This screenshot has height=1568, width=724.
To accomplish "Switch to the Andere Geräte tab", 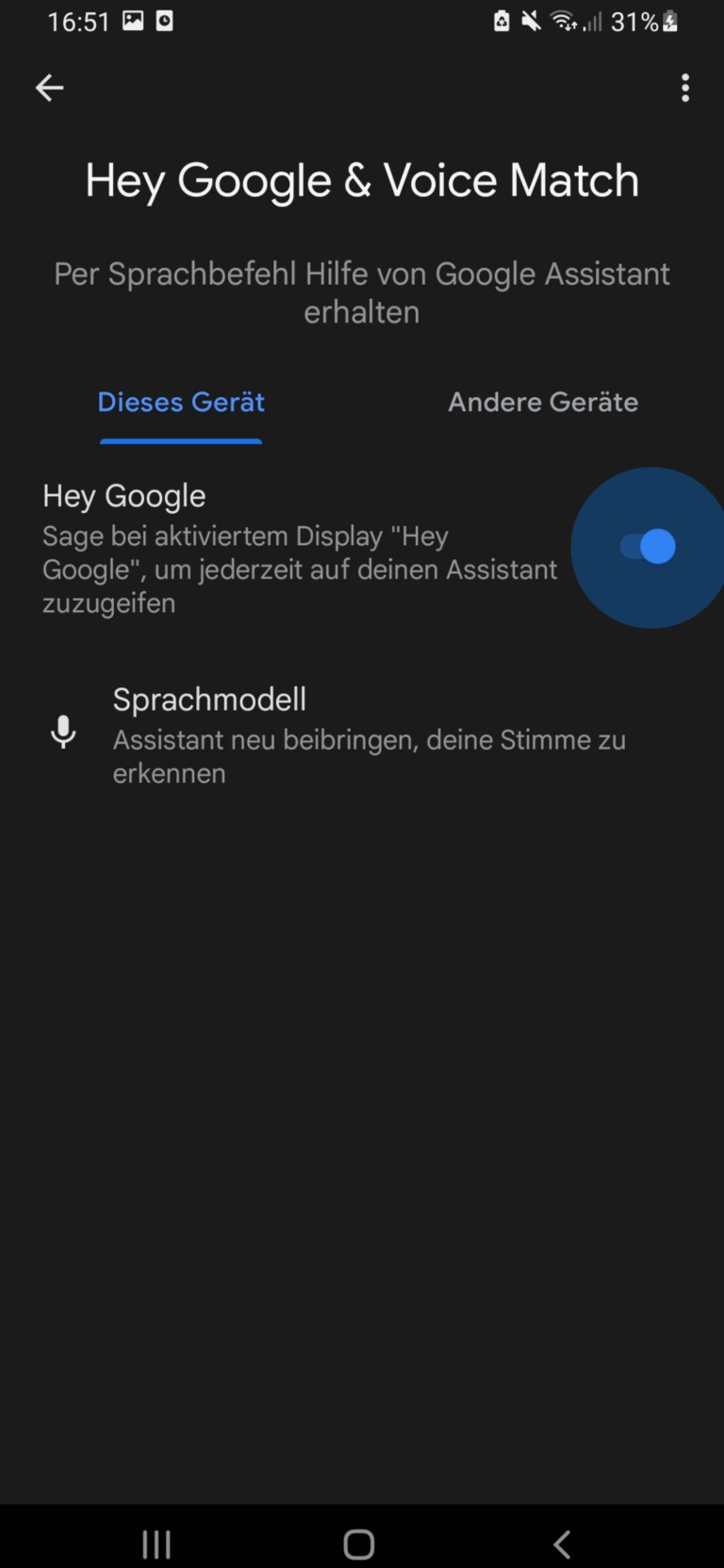I will (543, 403).
